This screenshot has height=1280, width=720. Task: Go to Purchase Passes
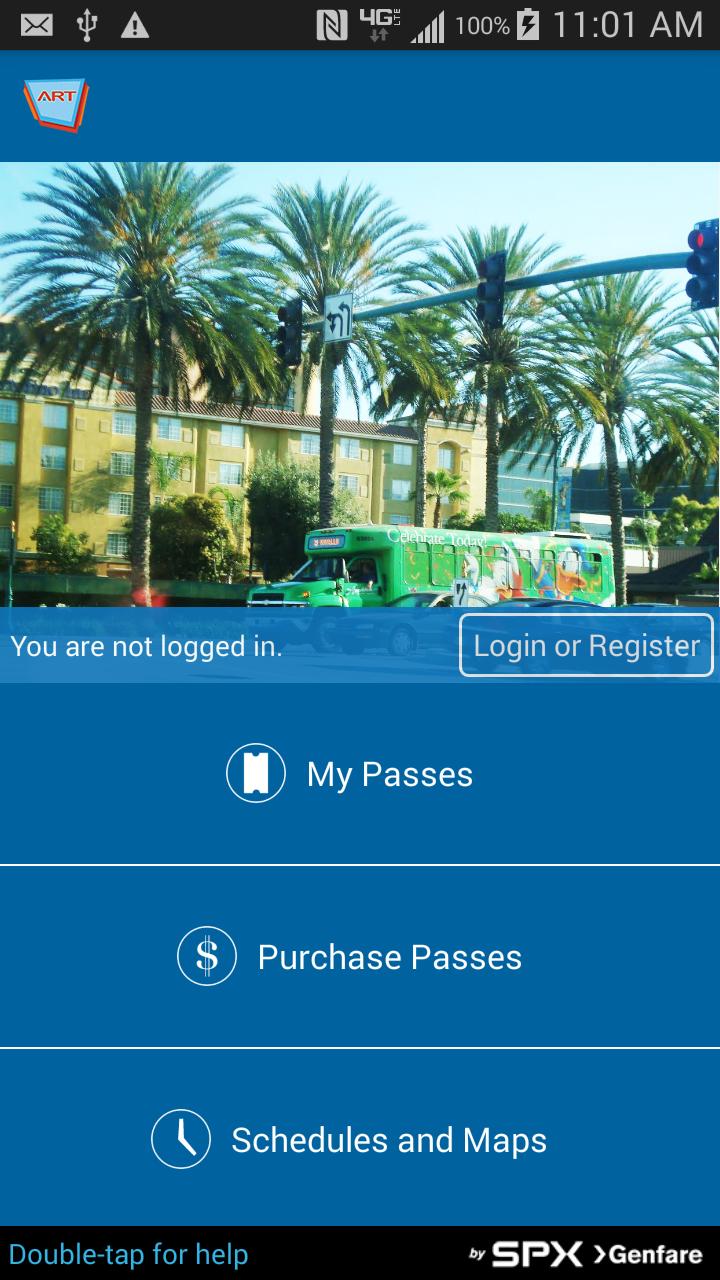(x=360, y=957)
